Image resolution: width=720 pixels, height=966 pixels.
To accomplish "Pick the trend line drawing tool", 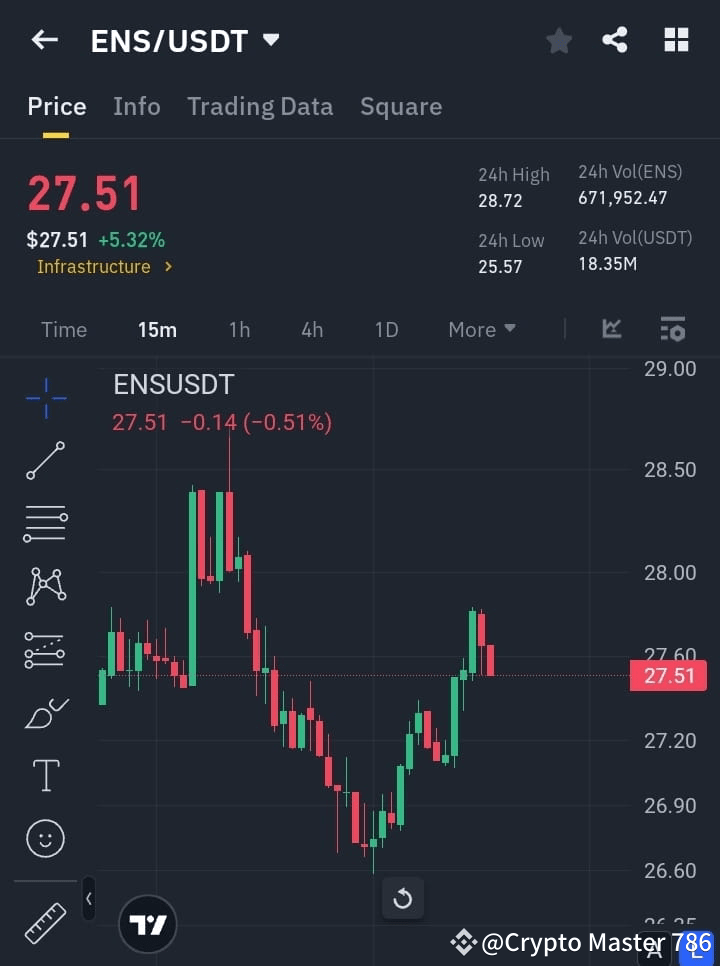I will 45,461.
